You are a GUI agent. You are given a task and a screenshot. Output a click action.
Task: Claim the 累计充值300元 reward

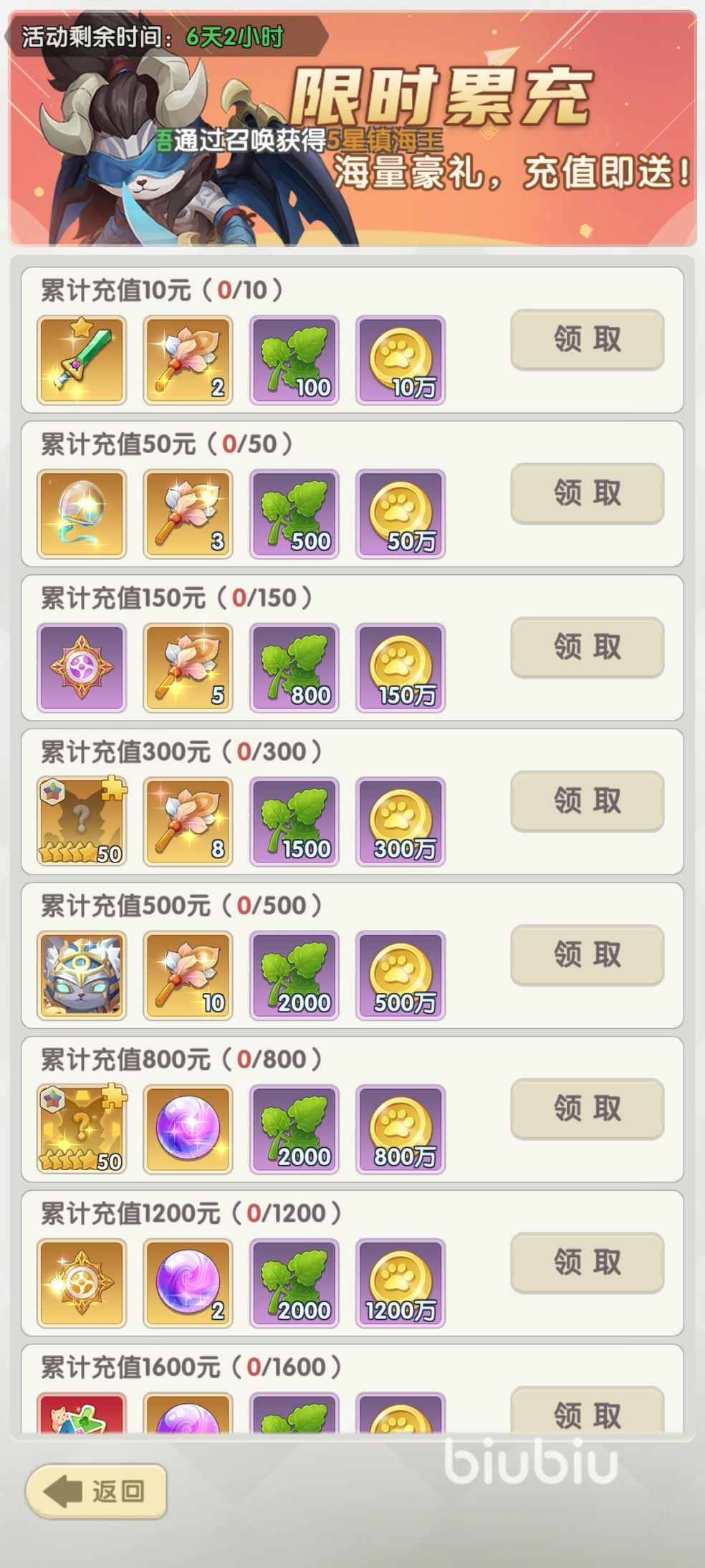[x=587, y=801]
